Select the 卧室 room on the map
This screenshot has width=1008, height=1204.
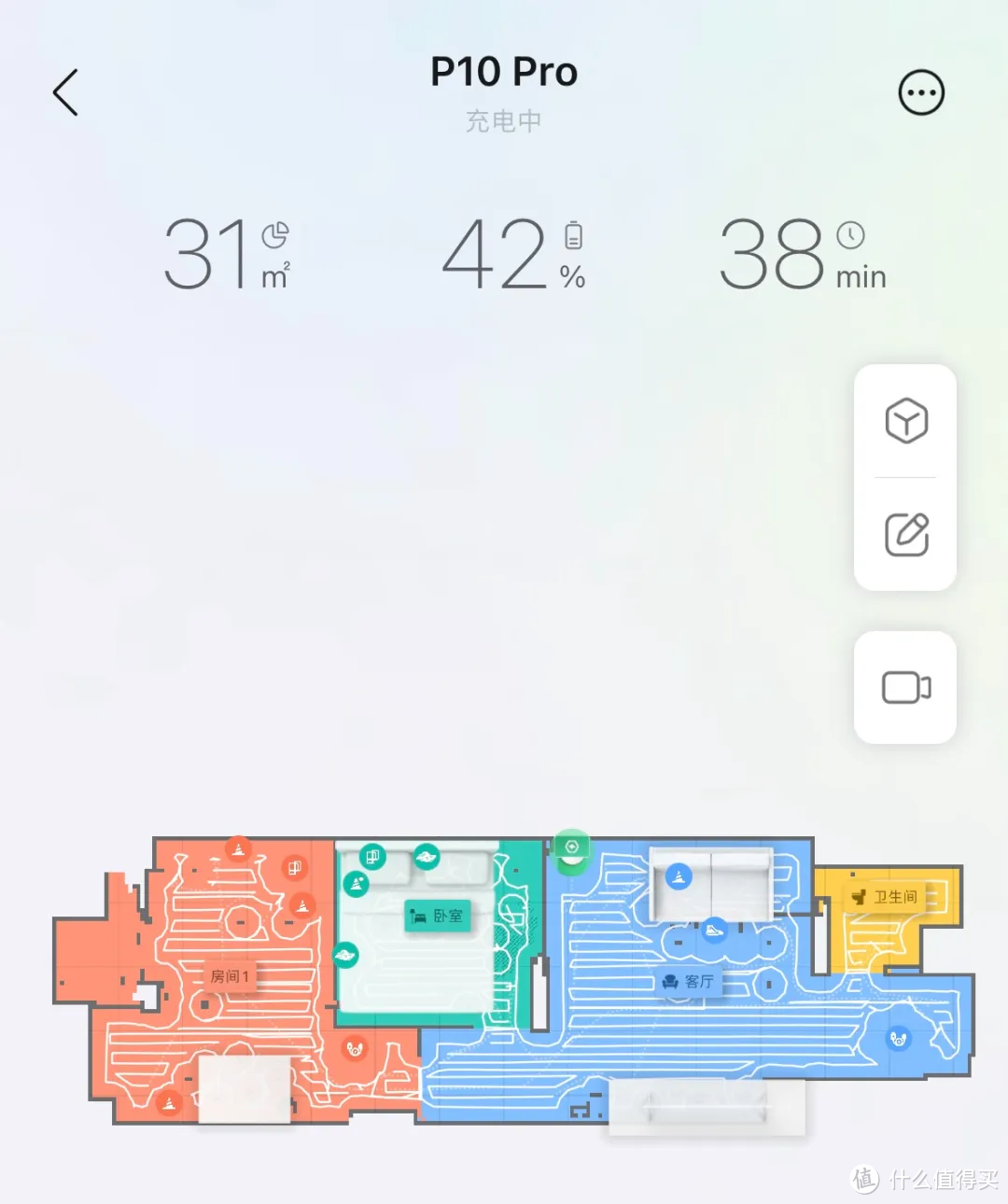click(x=437, y=916)
